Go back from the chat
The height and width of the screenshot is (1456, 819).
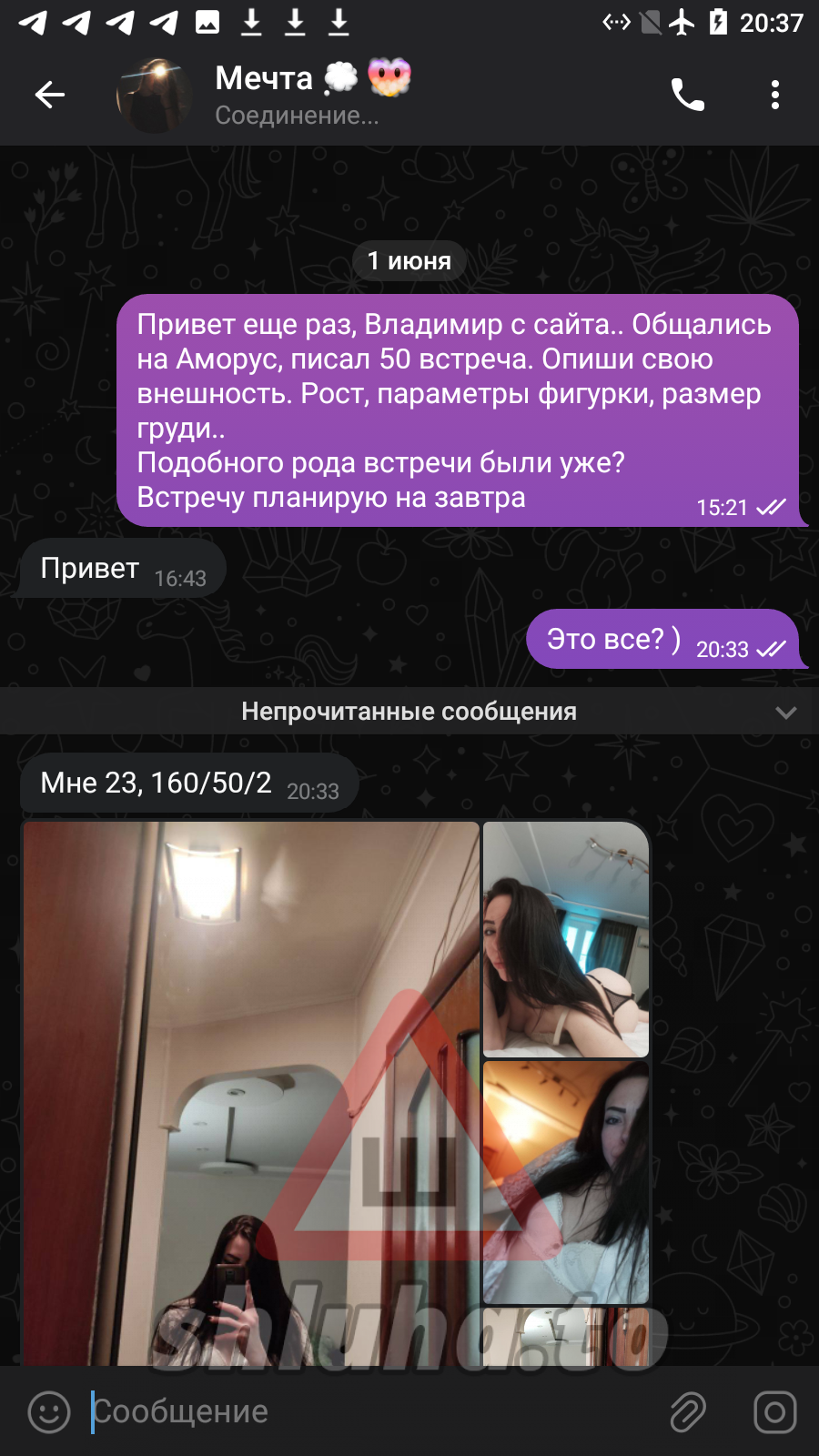49,95
